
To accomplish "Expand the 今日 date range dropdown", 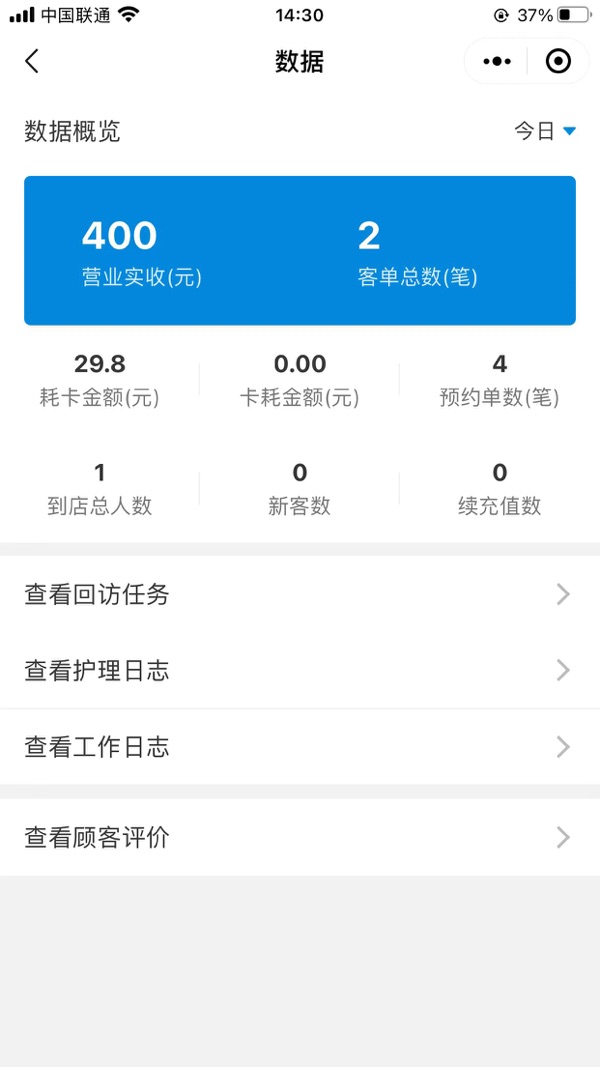I will (x=545, y=131).
